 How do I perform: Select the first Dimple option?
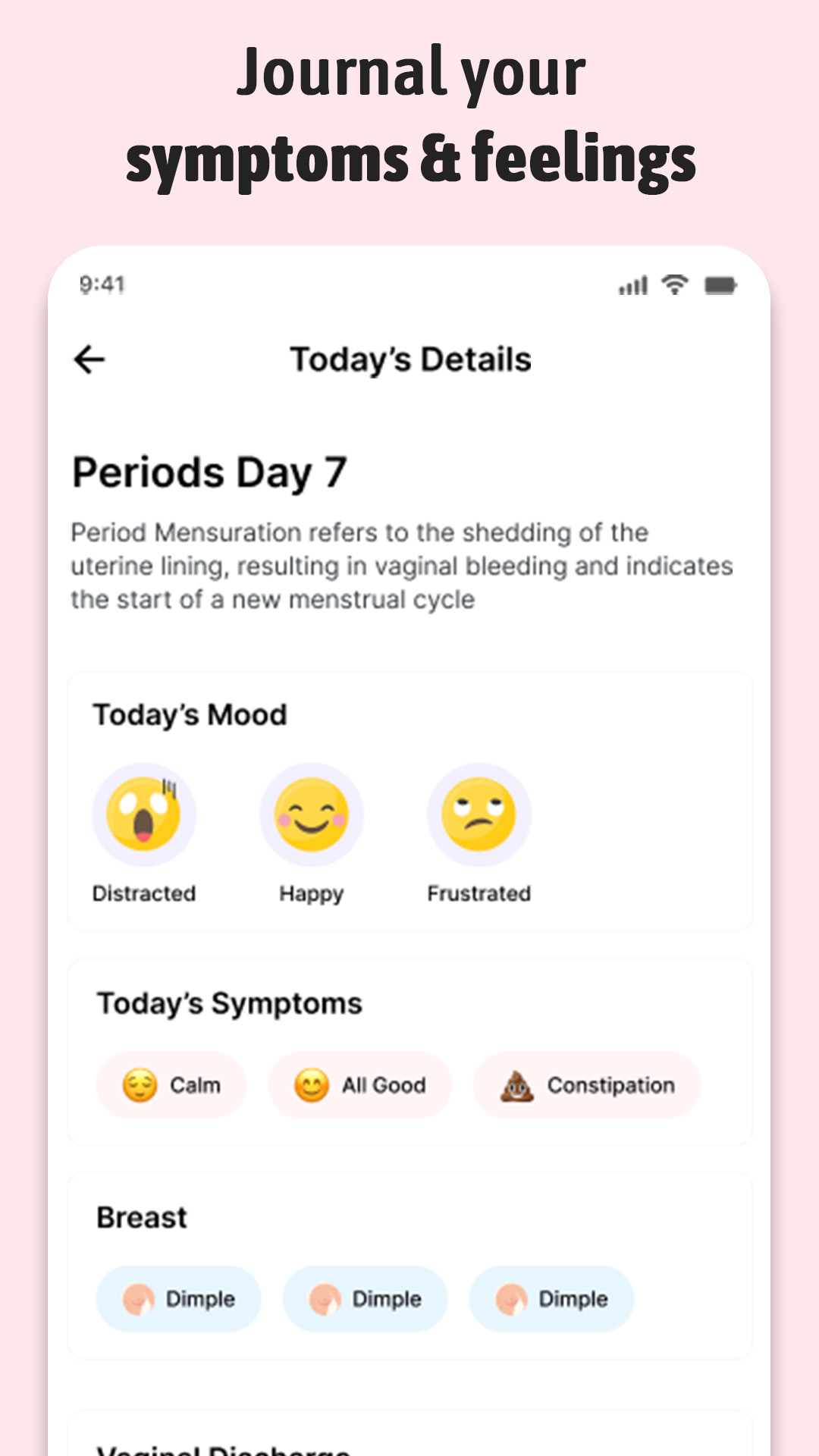coord(178,1298)
